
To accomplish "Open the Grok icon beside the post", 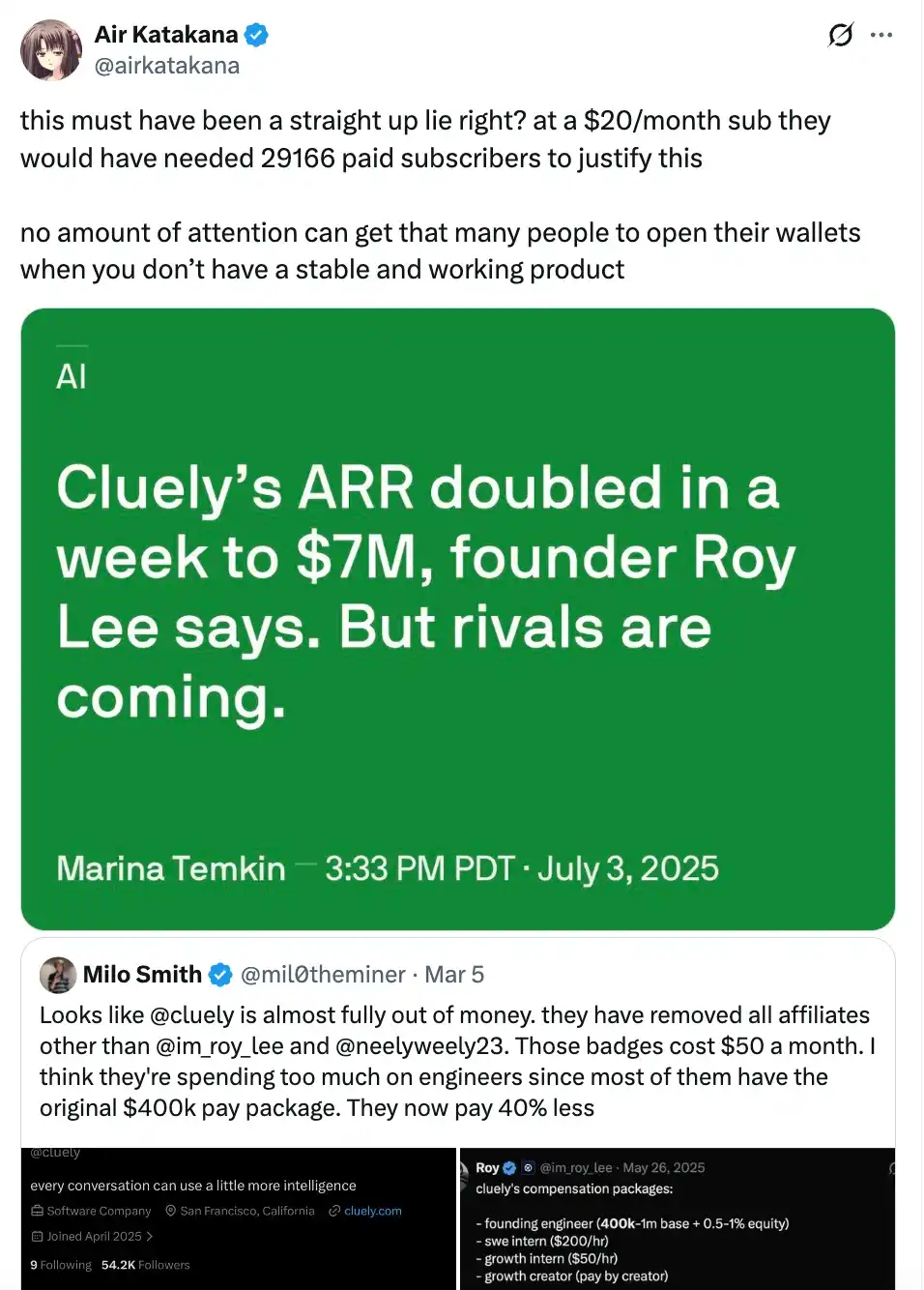I will pyautogui.click(x=840, y=36).
